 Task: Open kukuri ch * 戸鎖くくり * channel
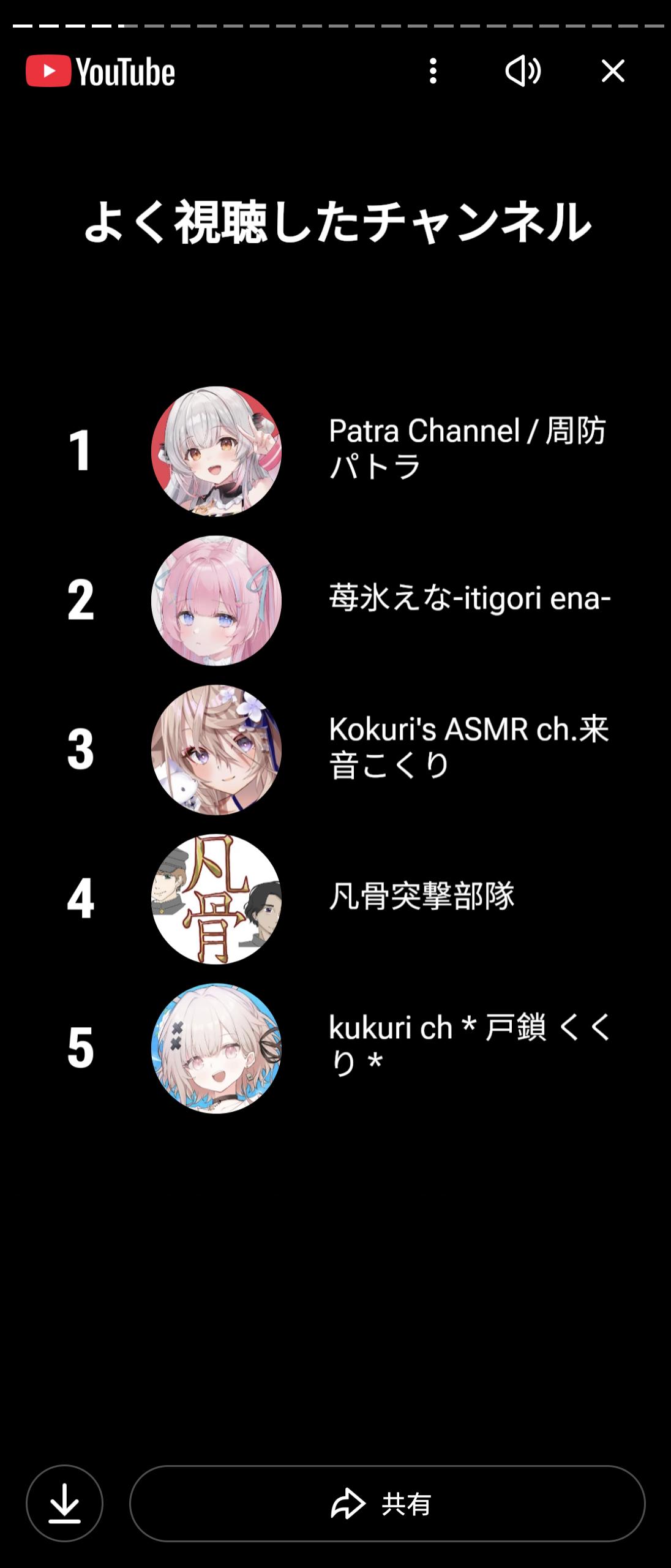335,1049
